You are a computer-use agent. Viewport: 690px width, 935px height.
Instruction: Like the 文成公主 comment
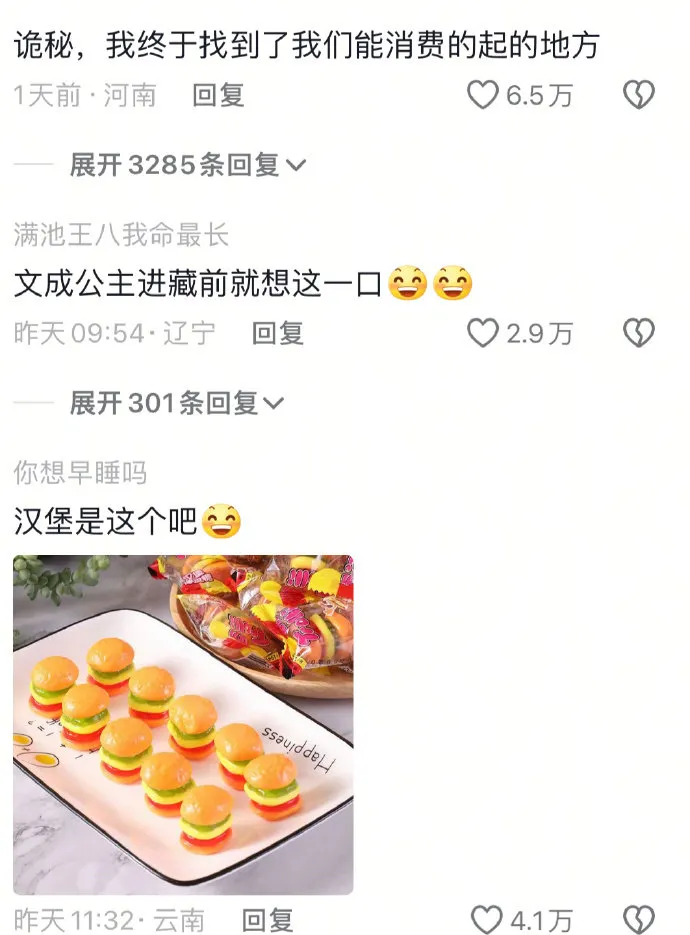pyautogui.click(x=484, y=333)
